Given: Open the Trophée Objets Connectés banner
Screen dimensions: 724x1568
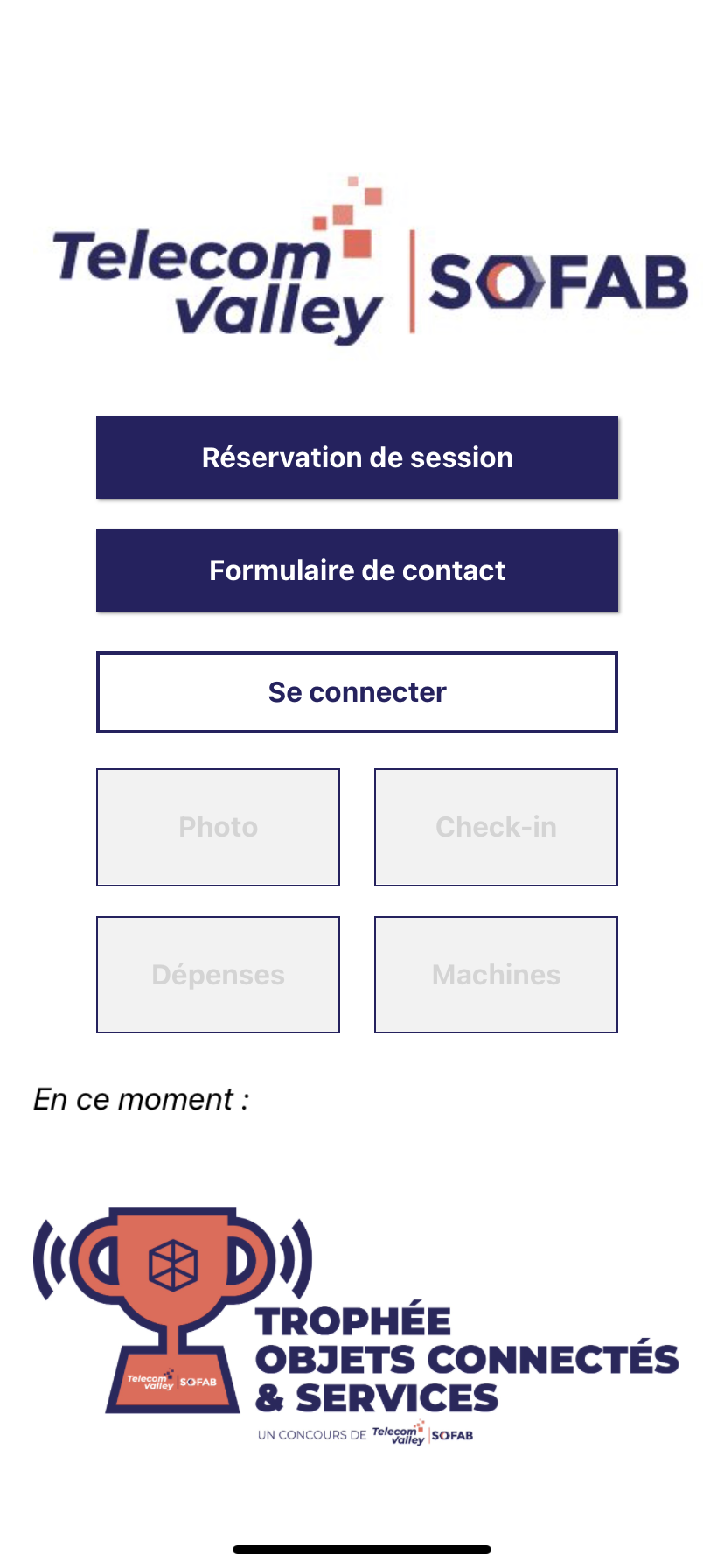Looking at the screenshot, I should tap(357, 1326).
